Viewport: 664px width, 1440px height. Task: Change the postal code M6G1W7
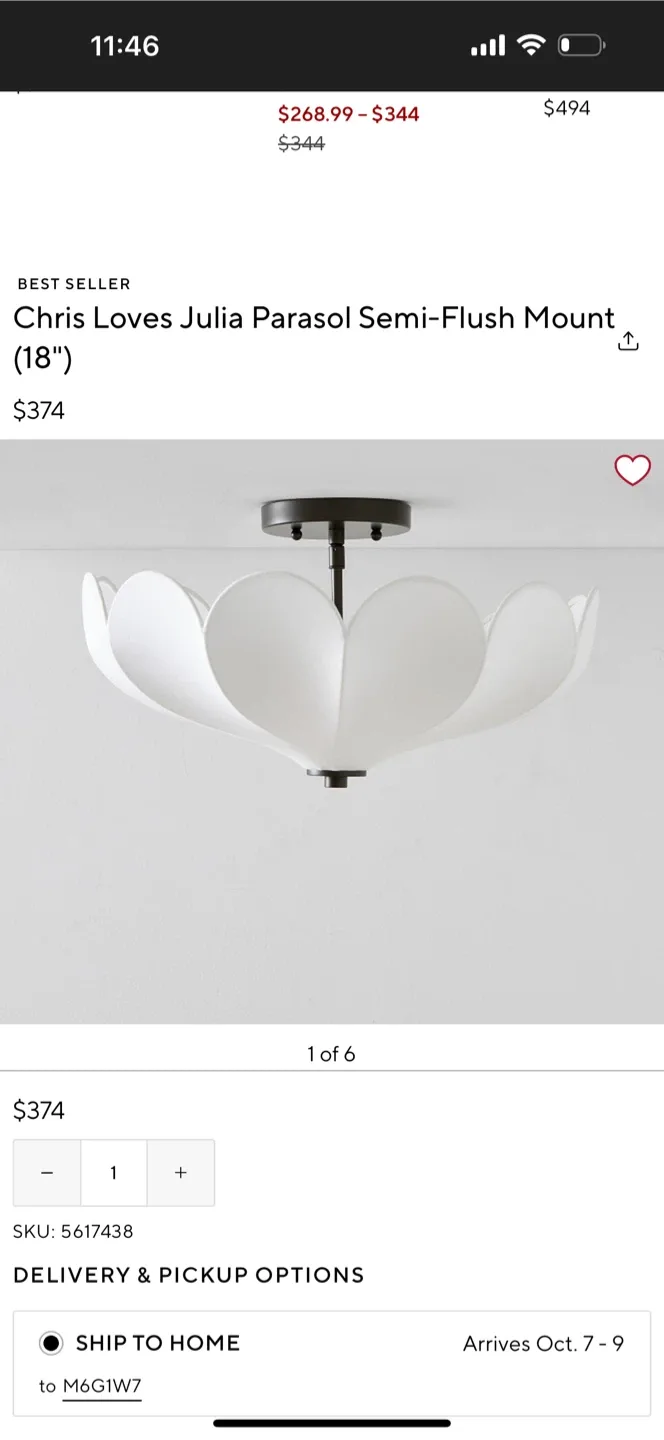102,1387
